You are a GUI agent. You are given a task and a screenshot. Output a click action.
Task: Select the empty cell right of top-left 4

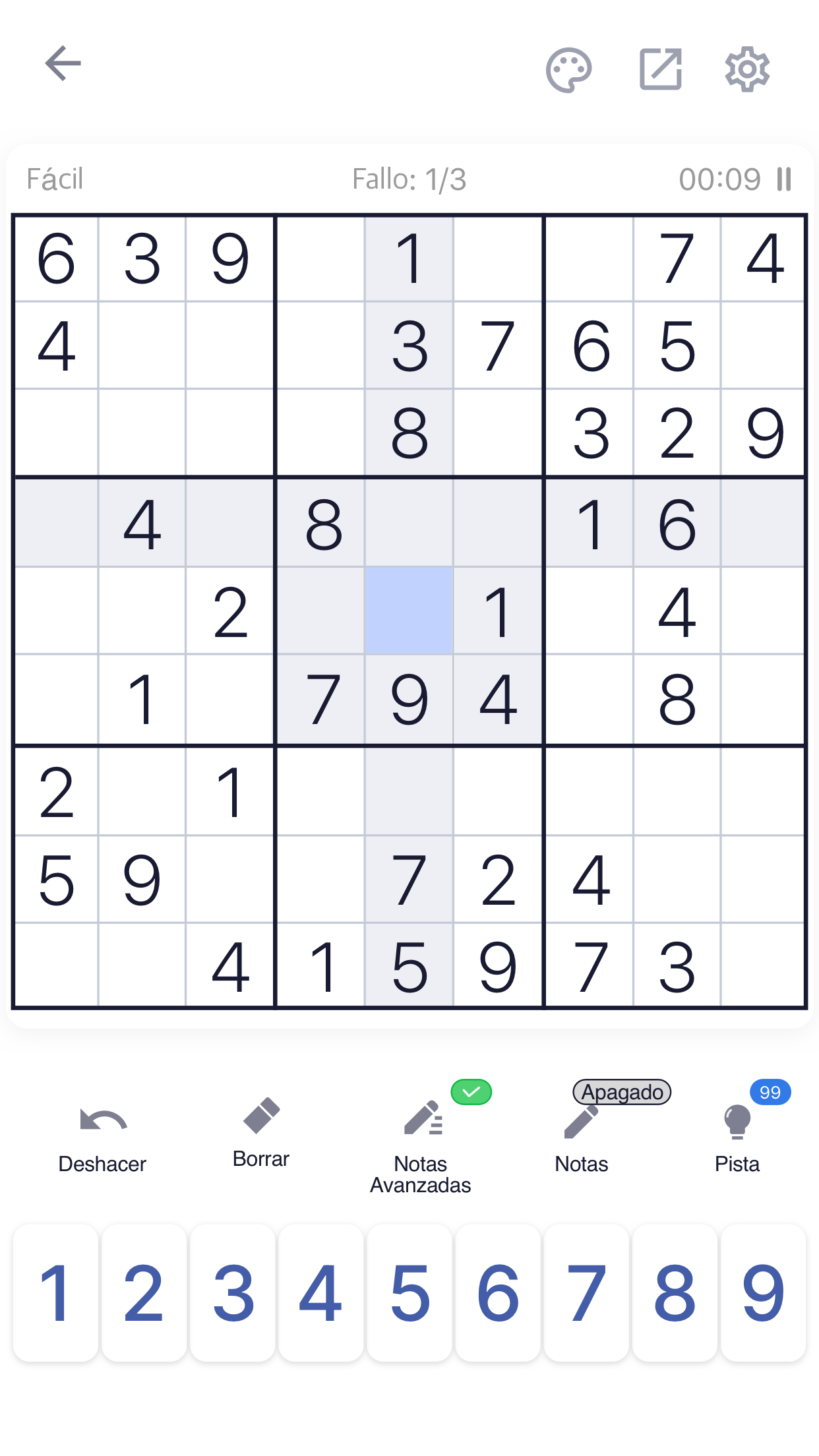(142, 345)
